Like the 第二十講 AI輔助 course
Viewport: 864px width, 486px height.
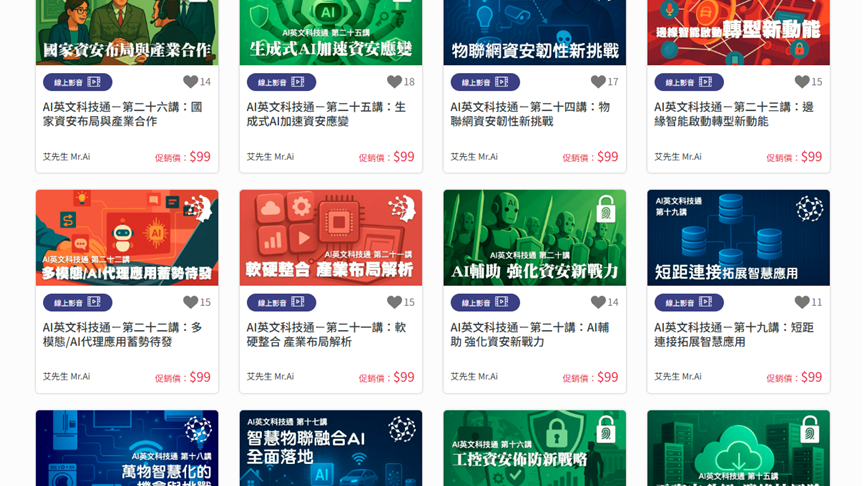598,302
